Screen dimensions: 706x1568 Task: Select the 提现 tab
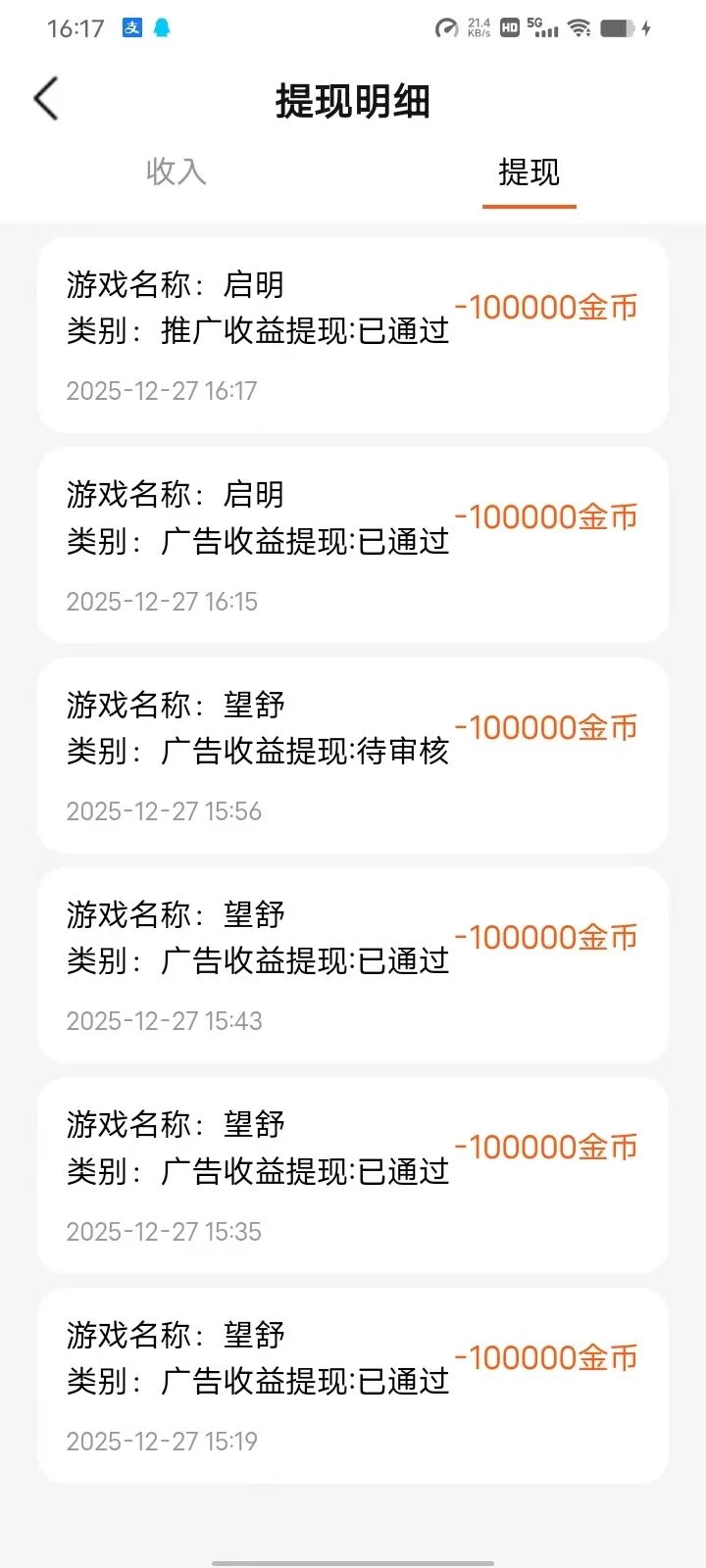(529, 173)
